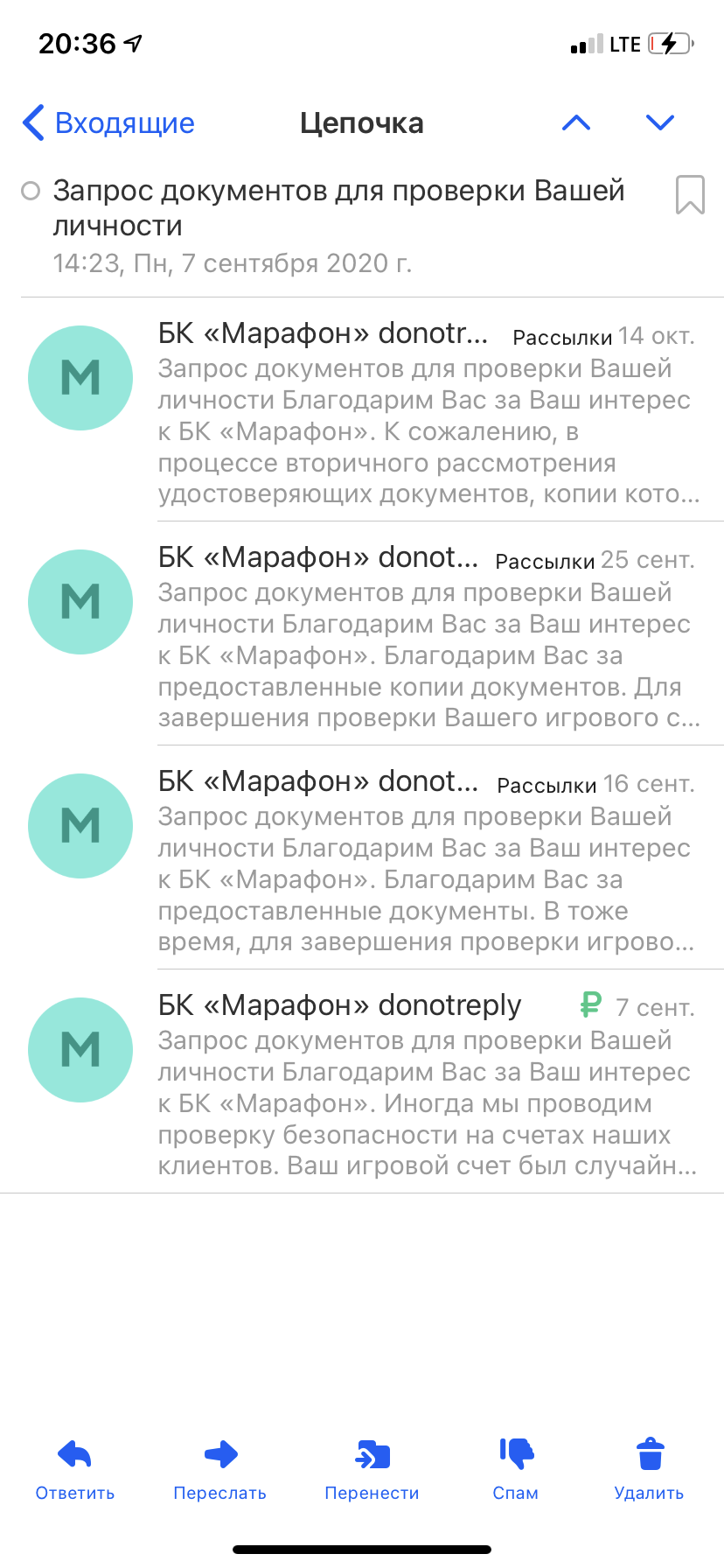Mark the thread as Спам

[516, 1470]
